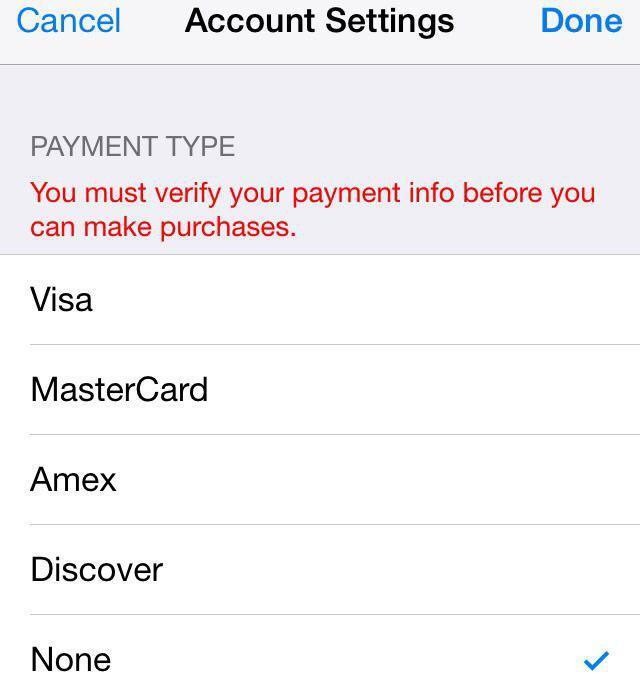The height and width of the screenshot is (700, 640).
Task: Tap Done to save settings
Action: (x=581, y=20)
